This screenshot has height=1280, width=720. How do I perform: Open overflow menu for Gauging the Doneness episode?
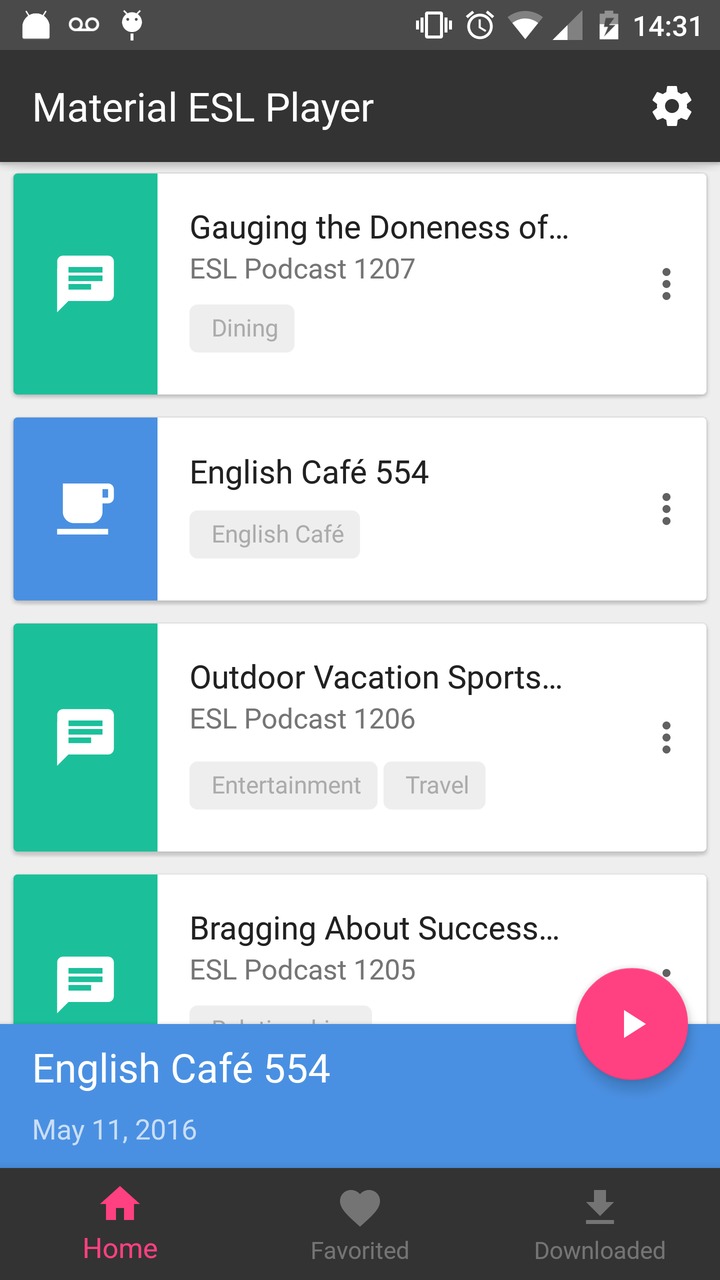coord(666,284)
